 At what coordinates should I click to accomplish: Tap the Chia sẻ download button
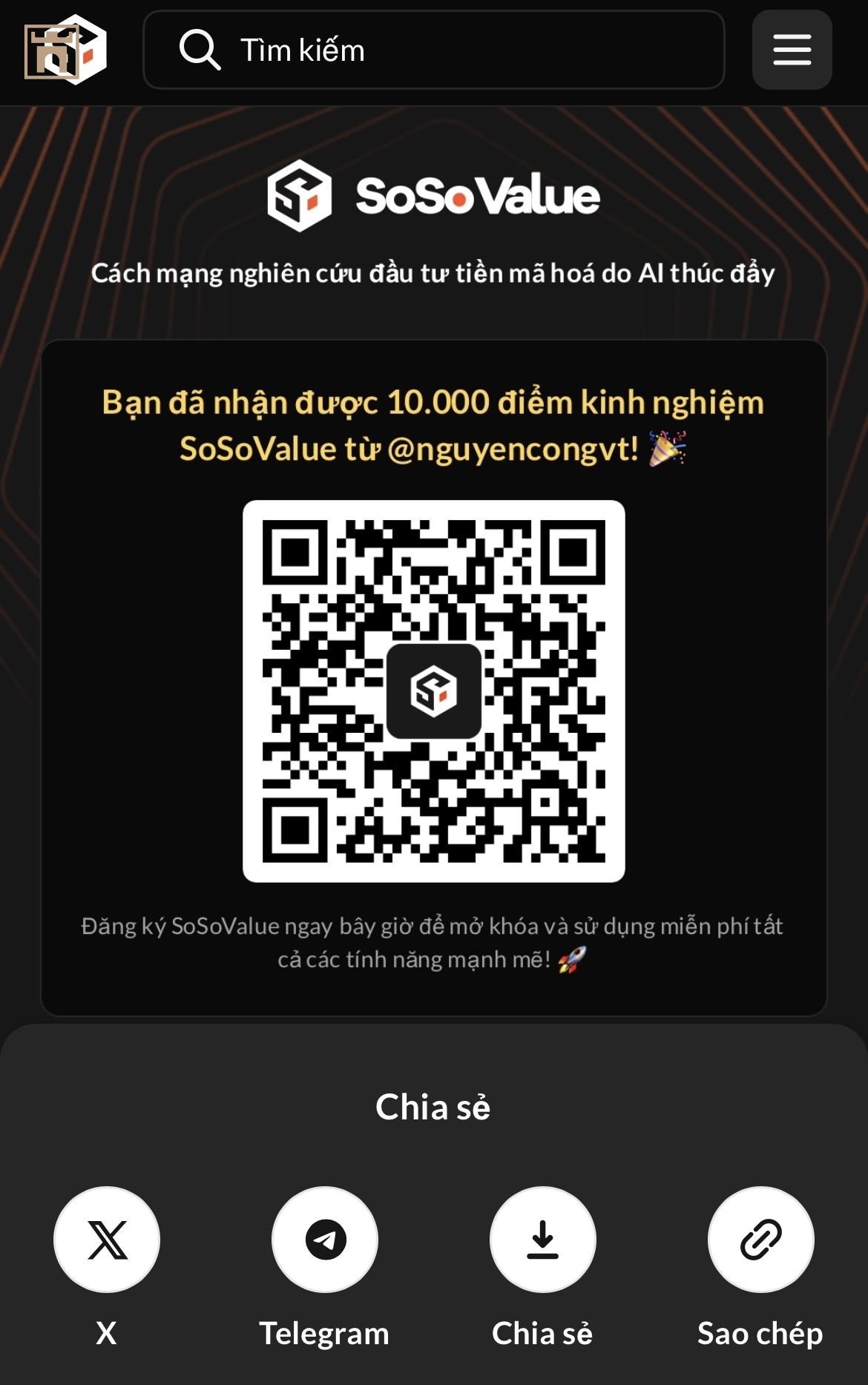[x=542, y=1239]
